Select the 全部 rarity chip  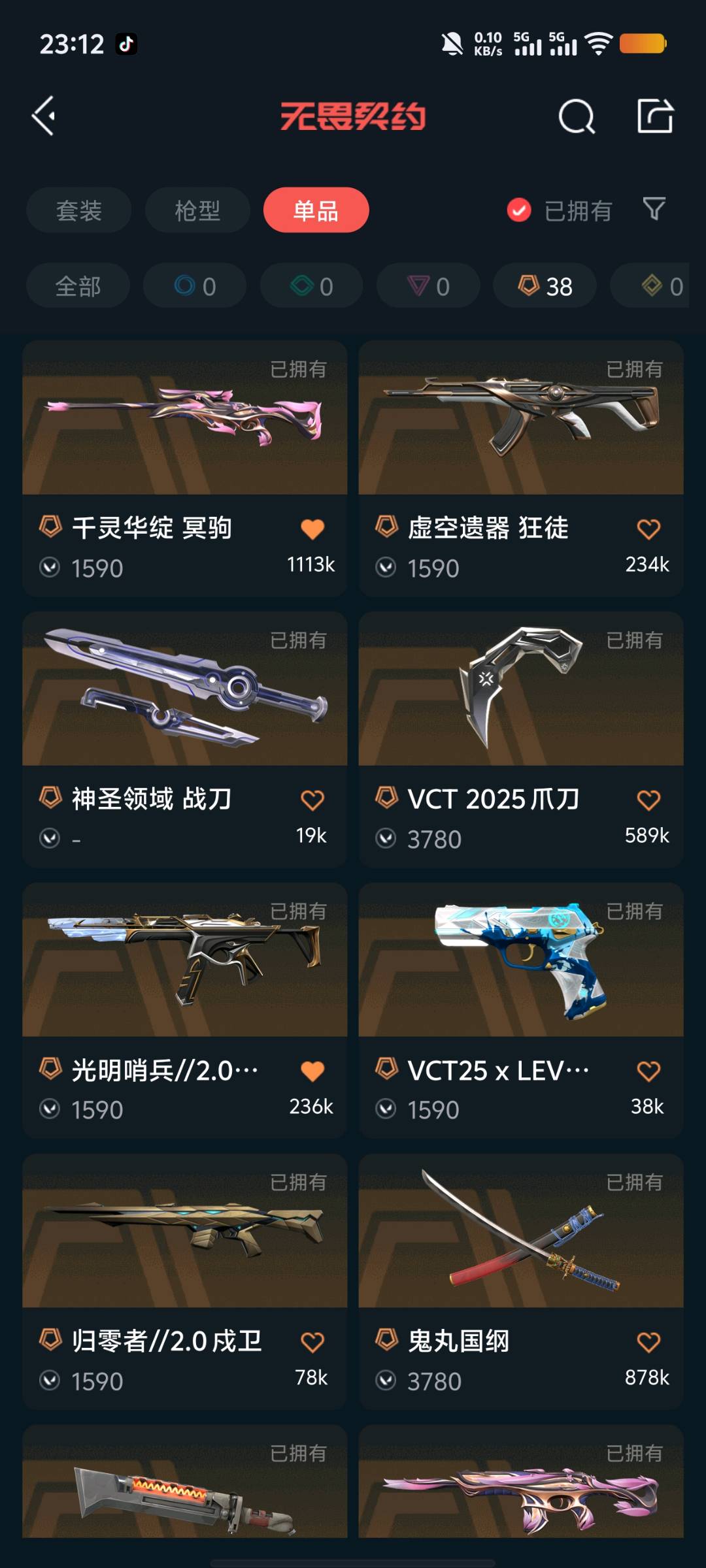[x=78, y=286]
